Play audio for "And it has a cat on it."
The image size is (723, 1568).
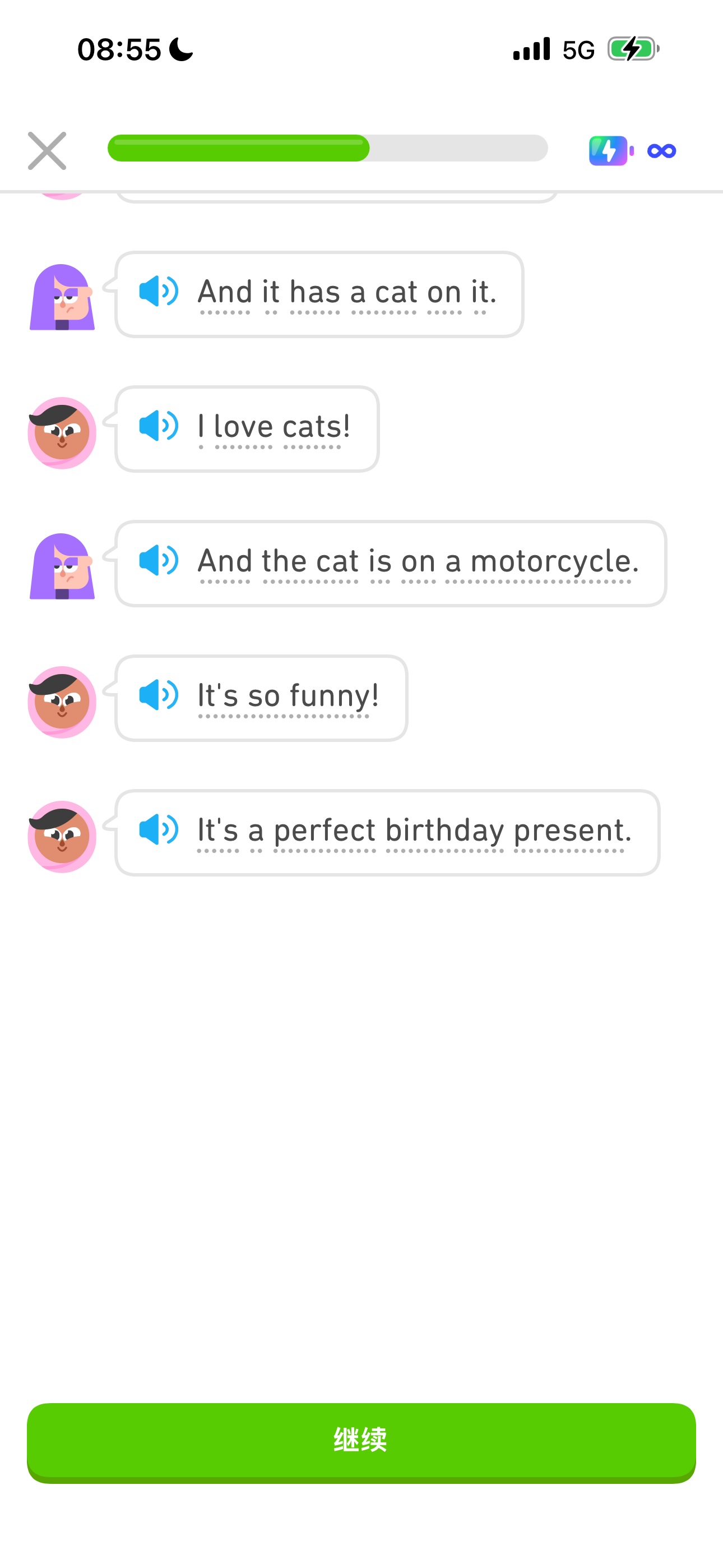pyautogui.click(x=158, y=291)
